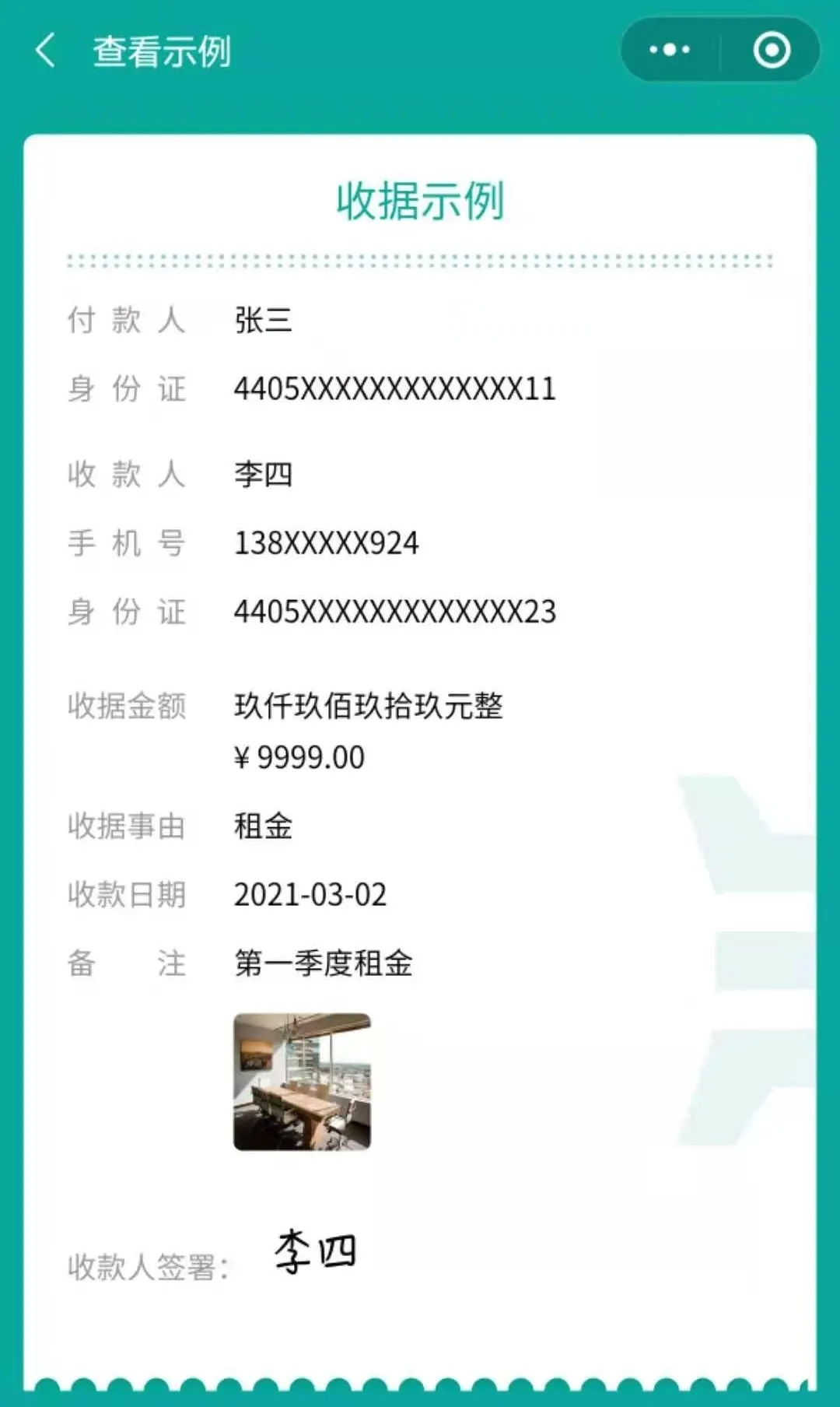Open the 收款日期 date 2021-03-02
This screenshot has height=1407, width=840.
[x=311, y=895]
